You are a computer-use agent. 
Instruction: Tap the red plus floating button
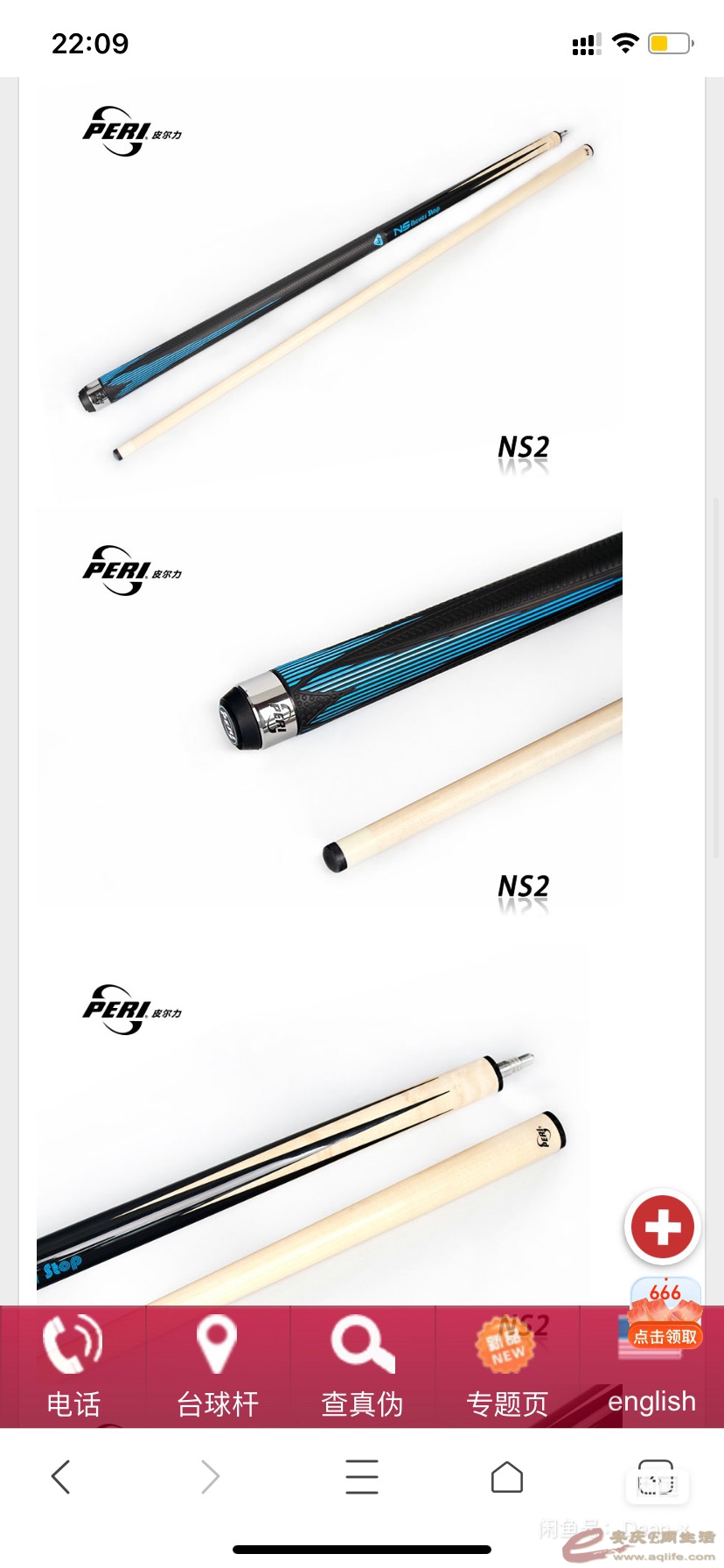pos(662,1227)
